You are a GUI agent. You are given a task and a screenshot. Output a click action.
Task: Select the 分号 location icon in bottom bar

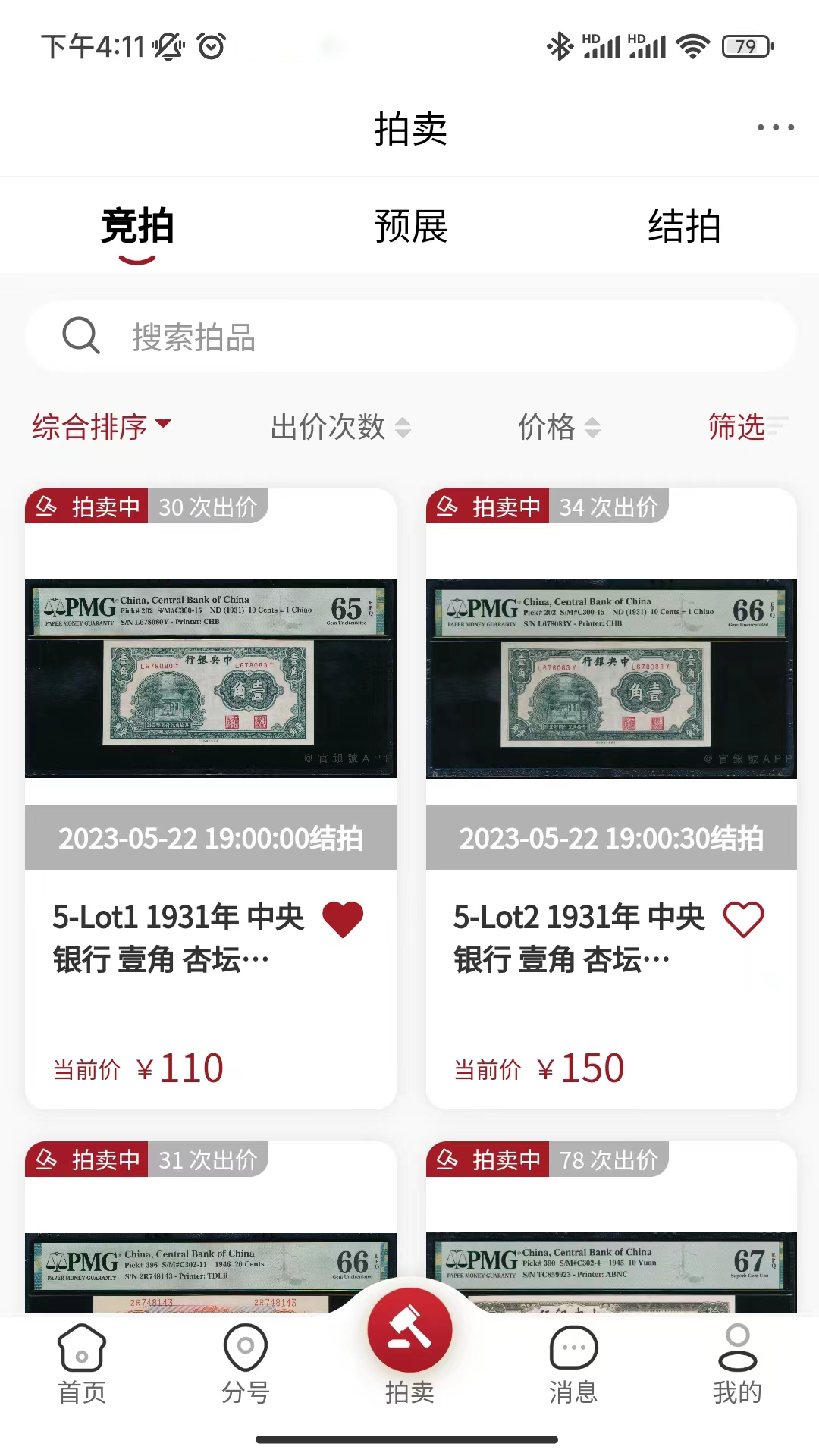[245, 1346]
